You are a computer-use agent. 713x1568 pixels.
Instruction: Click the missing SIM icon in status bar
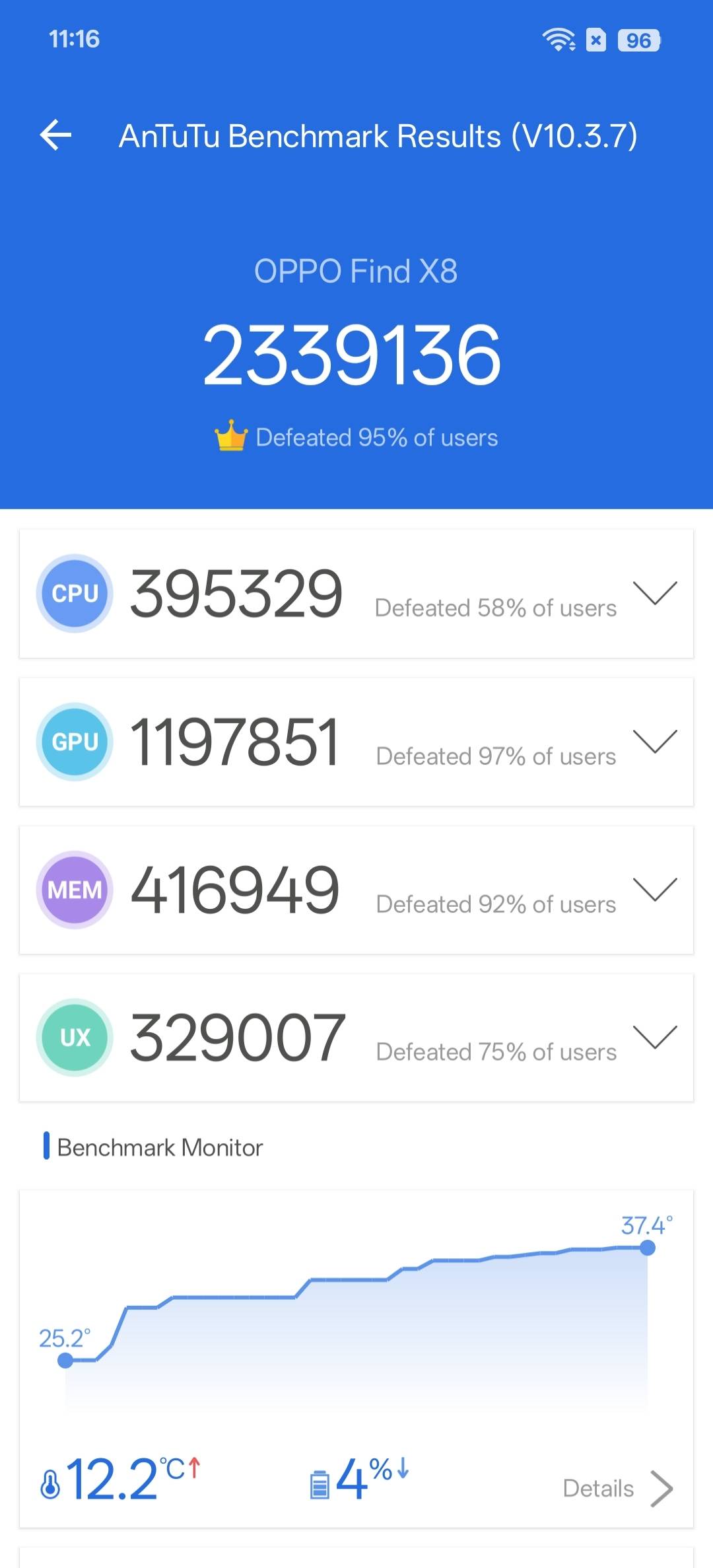[596, 40]
